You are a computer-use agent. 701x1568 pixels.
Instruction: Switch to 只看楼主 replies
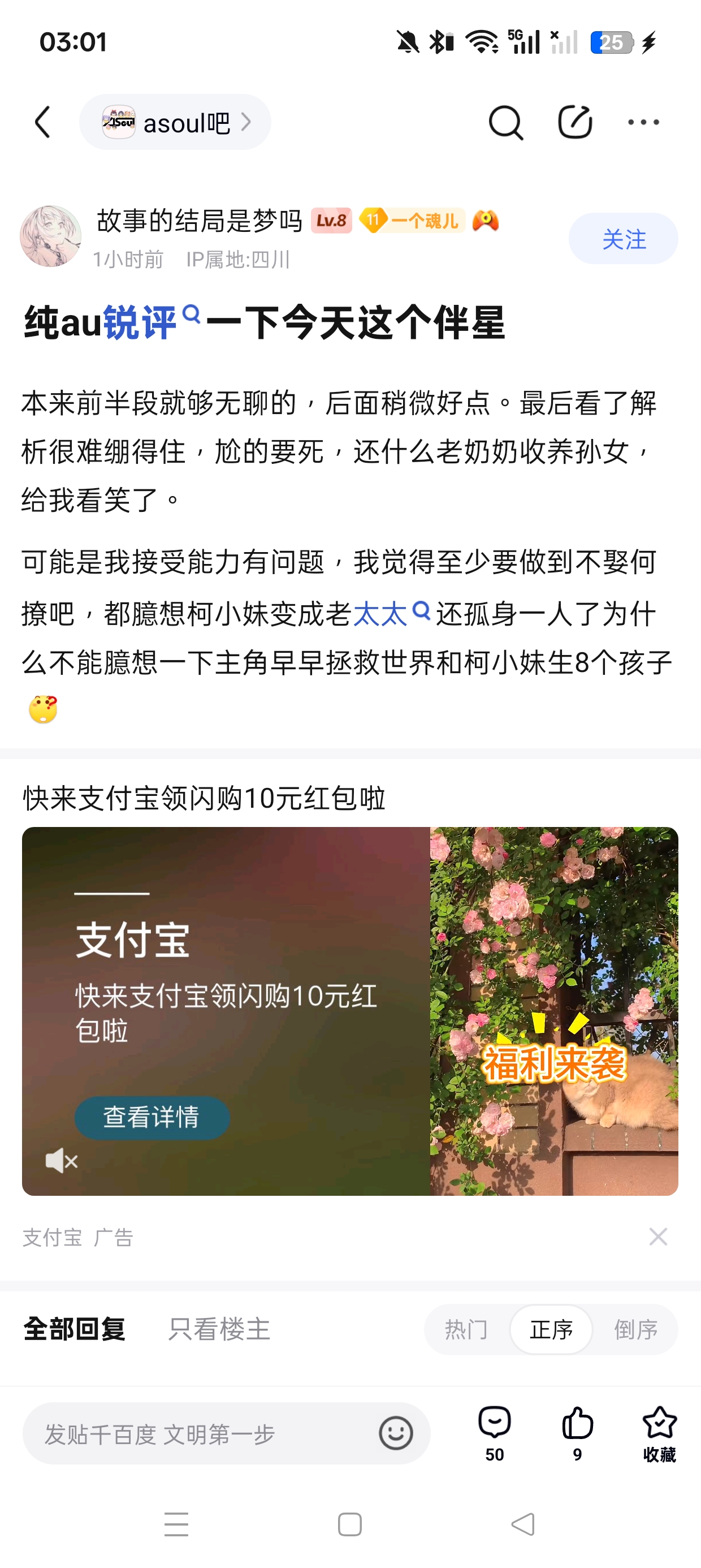(219, 1329)
